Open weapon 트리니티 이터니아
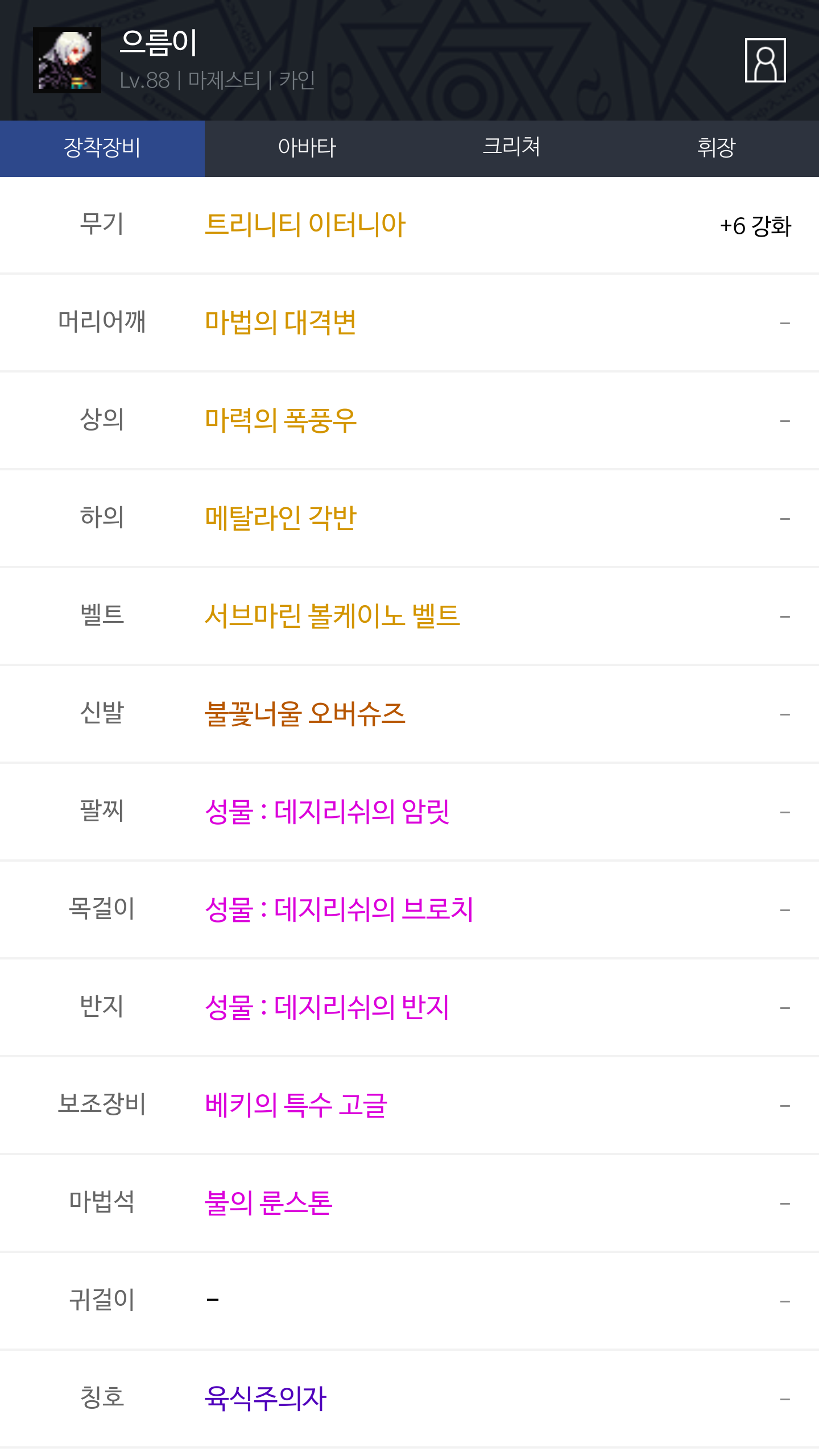Image resolution: width=819 pixels, height=1456 pixels. 305,225
